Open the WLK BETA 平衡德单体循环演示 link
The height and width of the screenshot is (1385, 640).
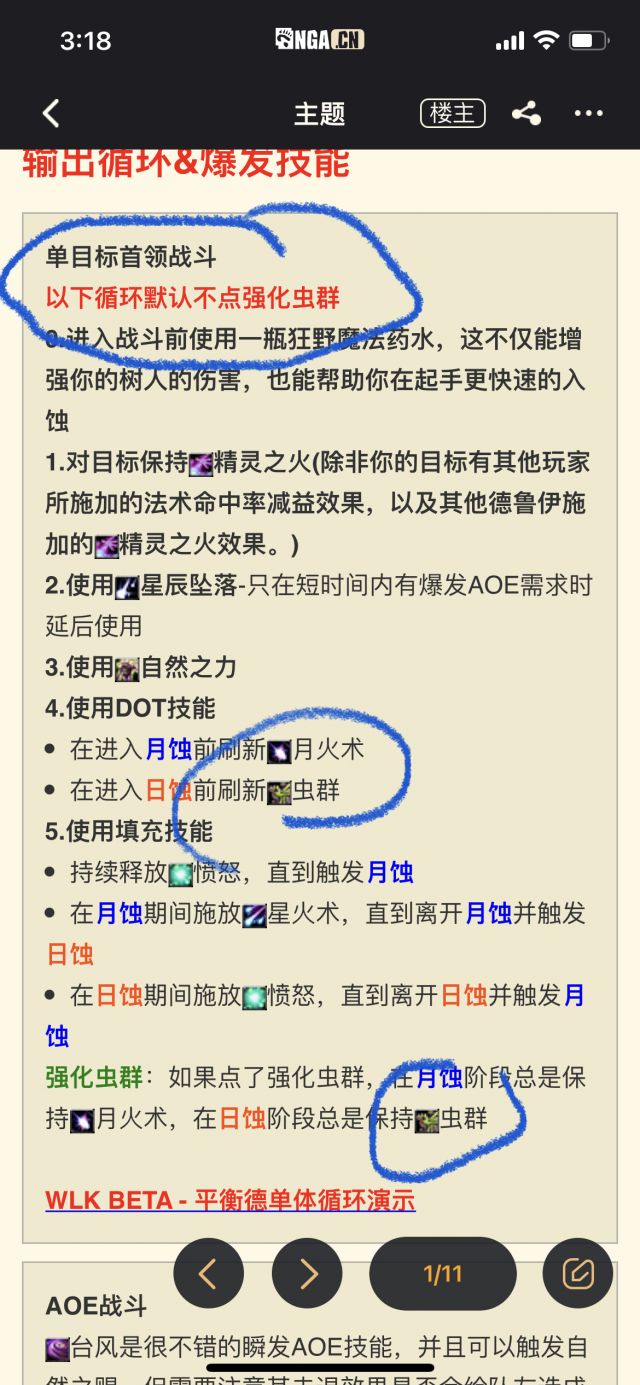tap(230, 1200)
